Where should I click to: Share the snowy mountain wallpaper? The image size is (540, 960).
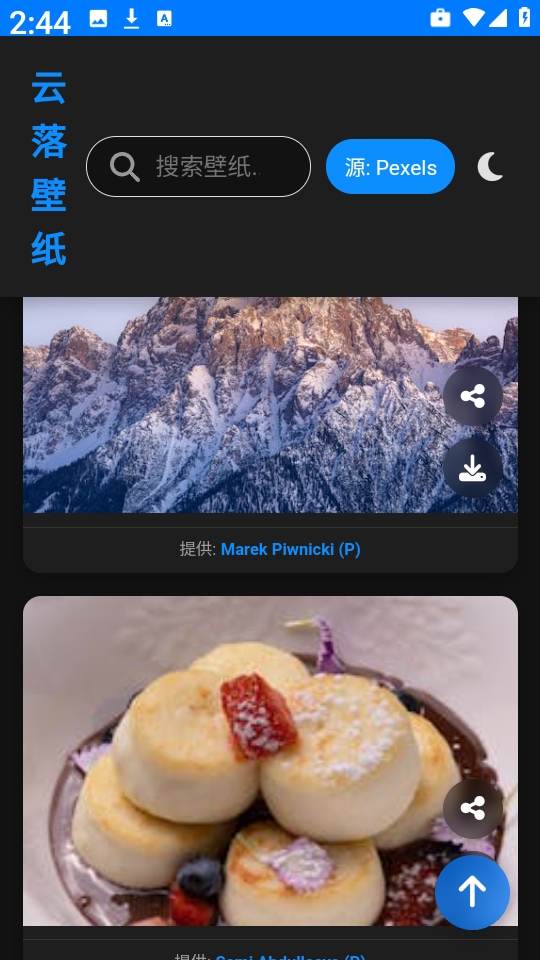coord(473,396)
